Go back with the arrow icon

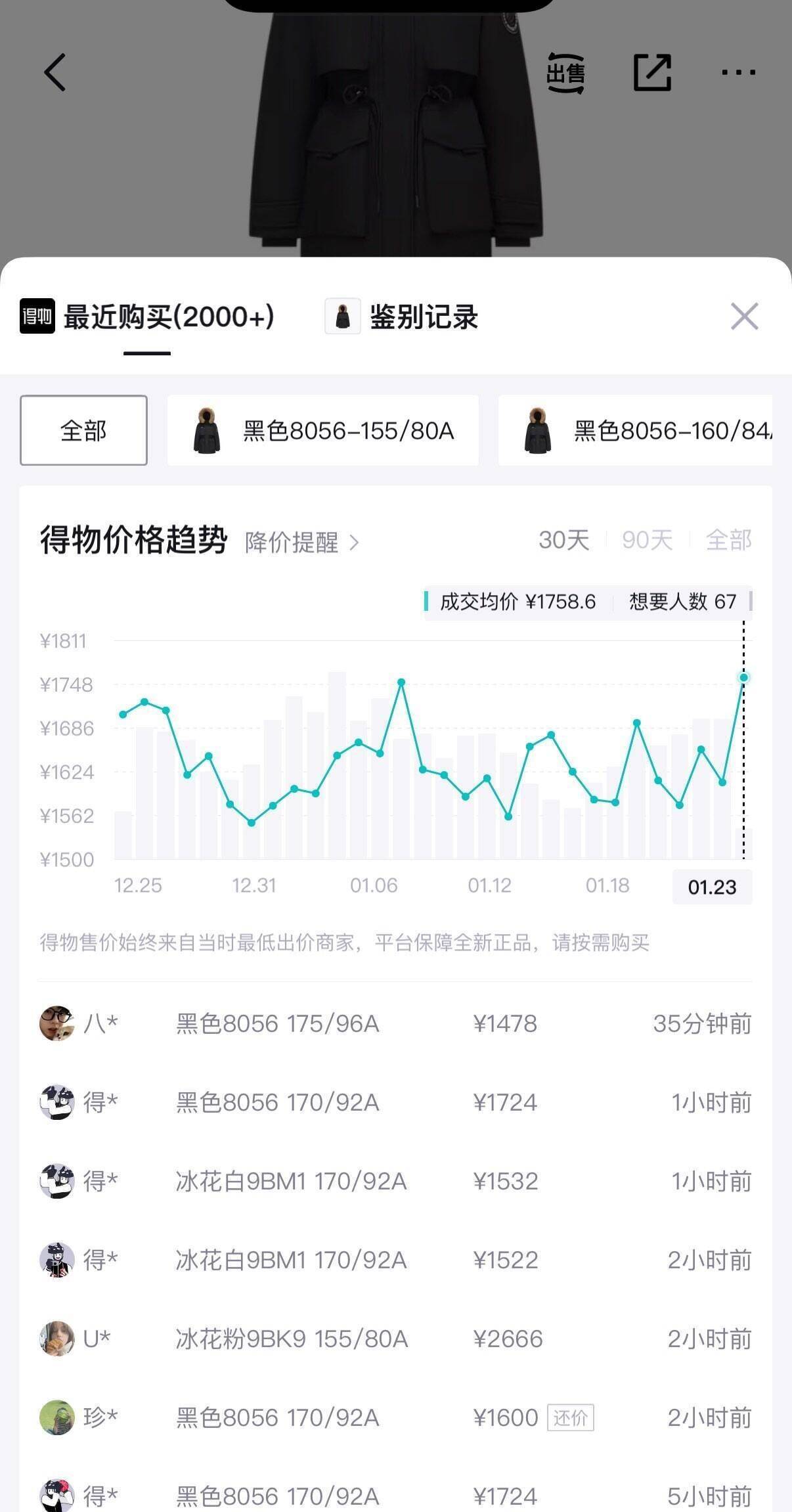click(55, 72)
